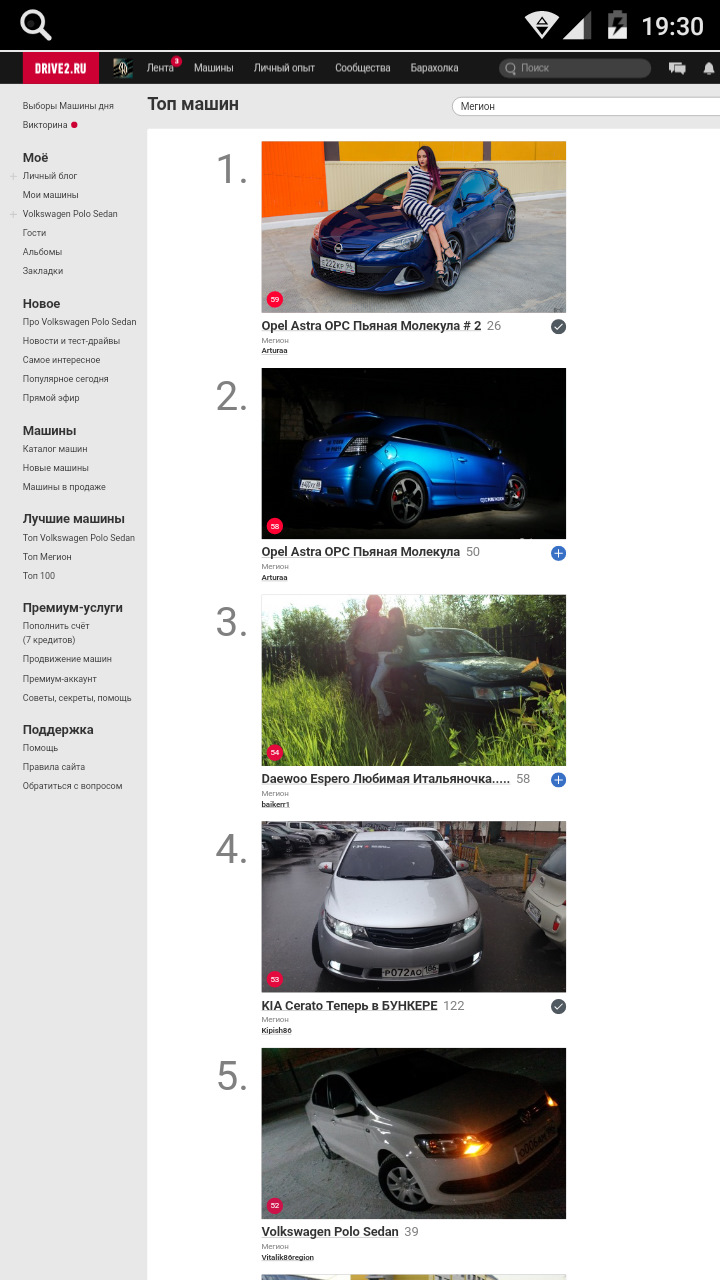Viewport: 720px width, 1280px height.
Task: View the Volkswagen Polo Sedan car photo
Action: [413, 1133]
